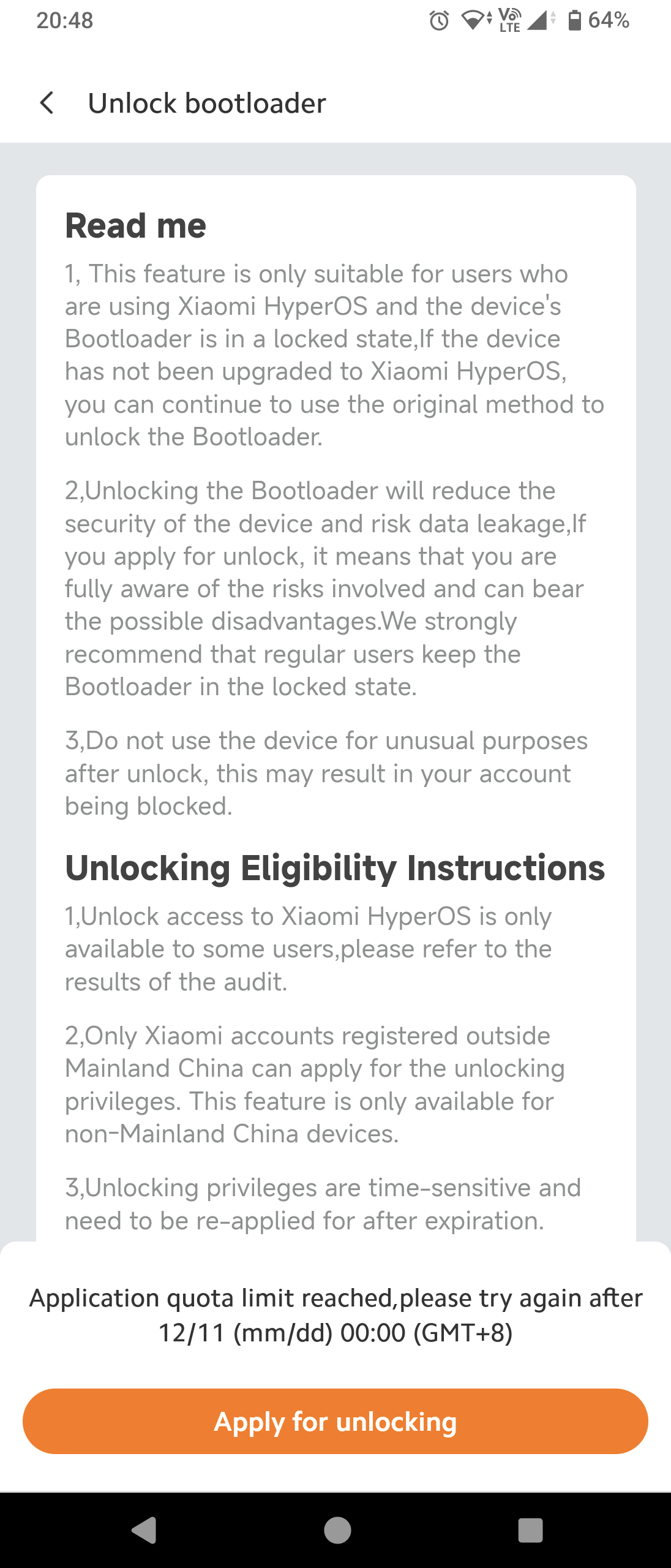This screenshot has width=671, height=1568.
Task: Go back from Unlock bootloader page
Action: click(x=47, y=103)
